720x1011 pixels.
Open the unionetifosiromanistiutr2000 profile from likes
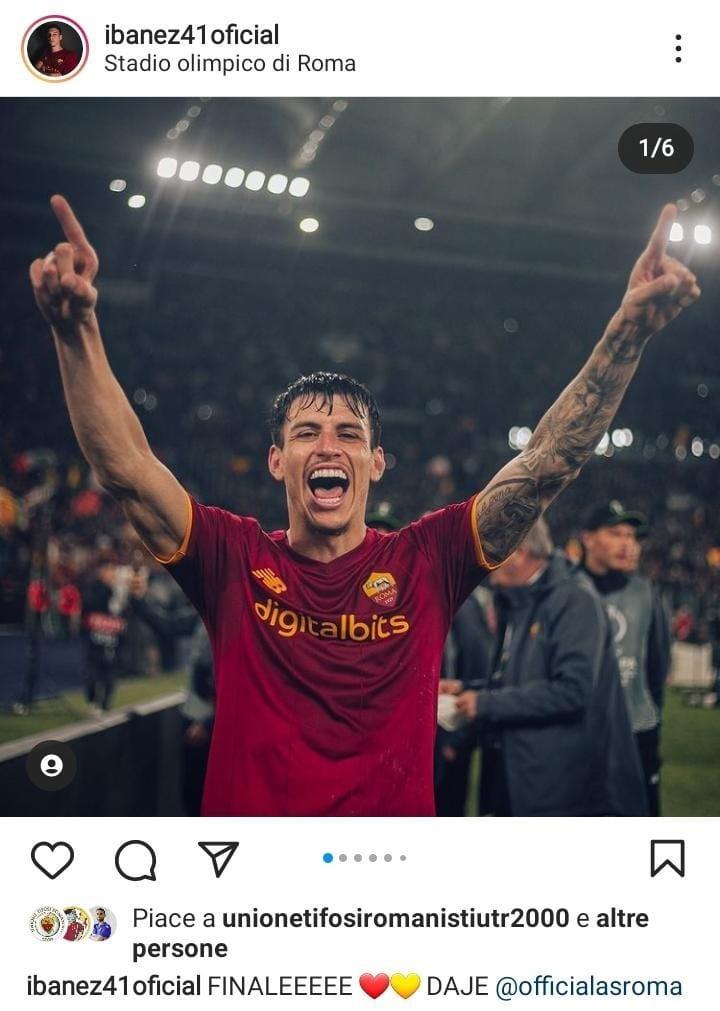(395, 918)
